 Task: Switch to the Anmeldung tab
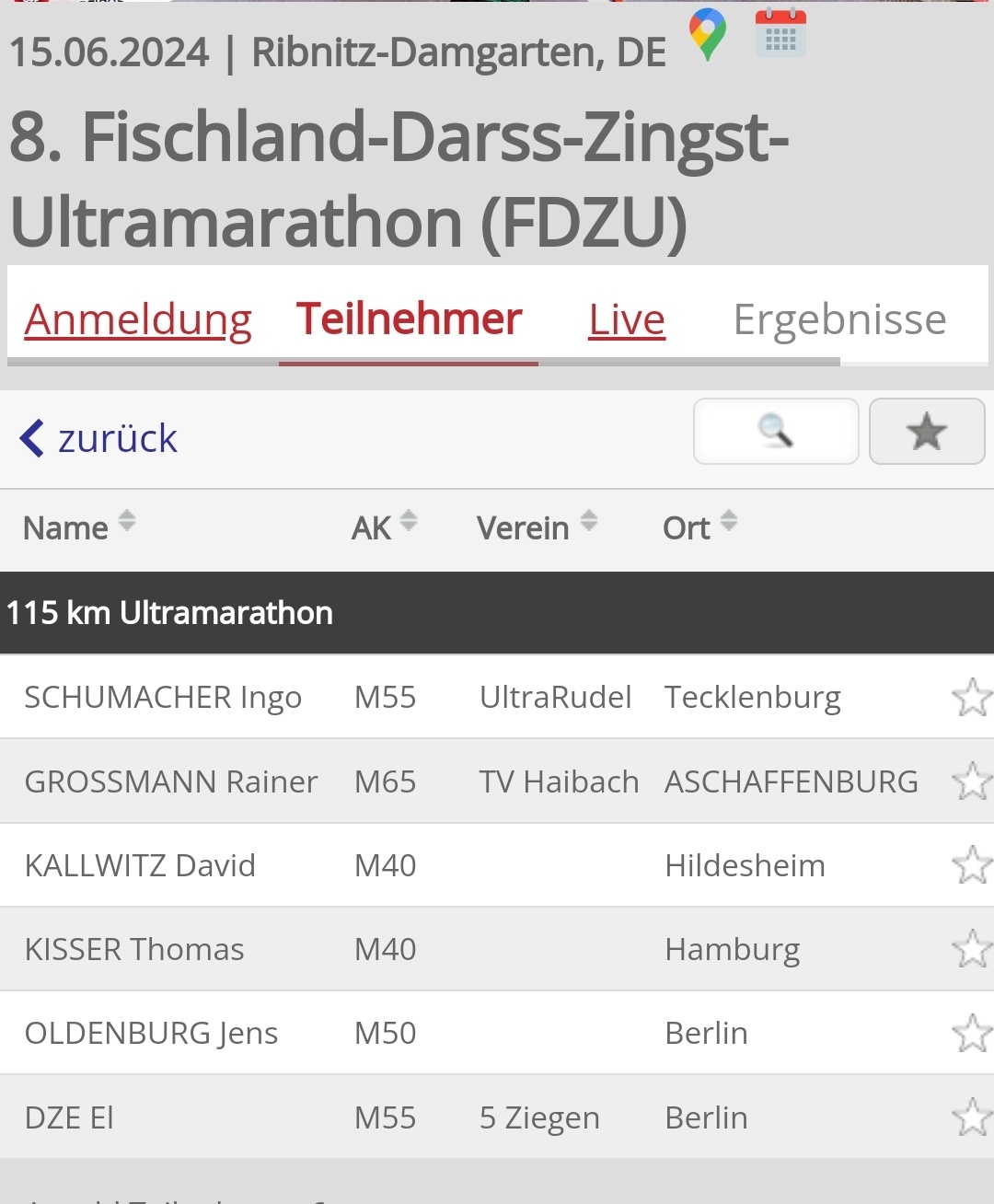coord(138,320)
